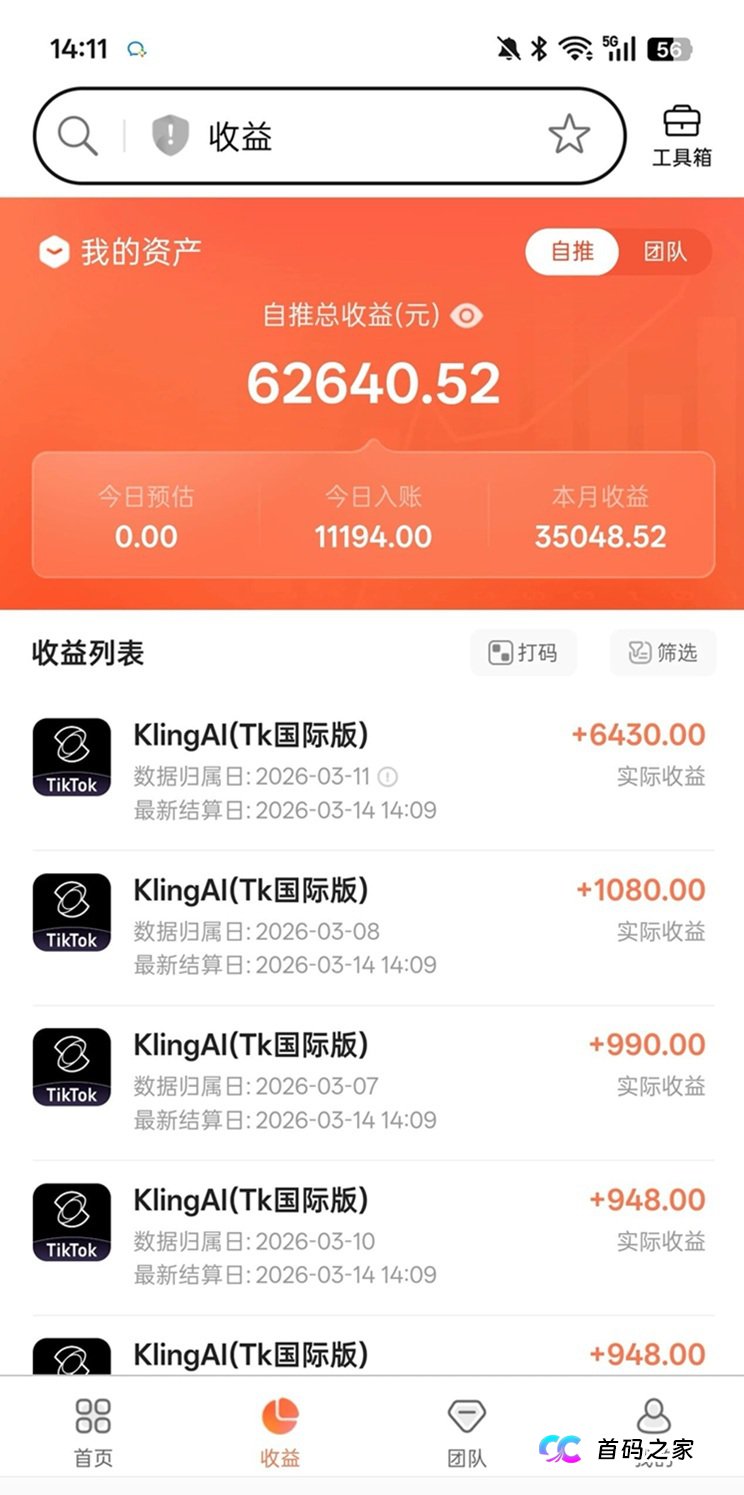744x1495 pixels.
Task: Tap the 团队 diamond icon in bottom bar
Action: coord(466,1415)
